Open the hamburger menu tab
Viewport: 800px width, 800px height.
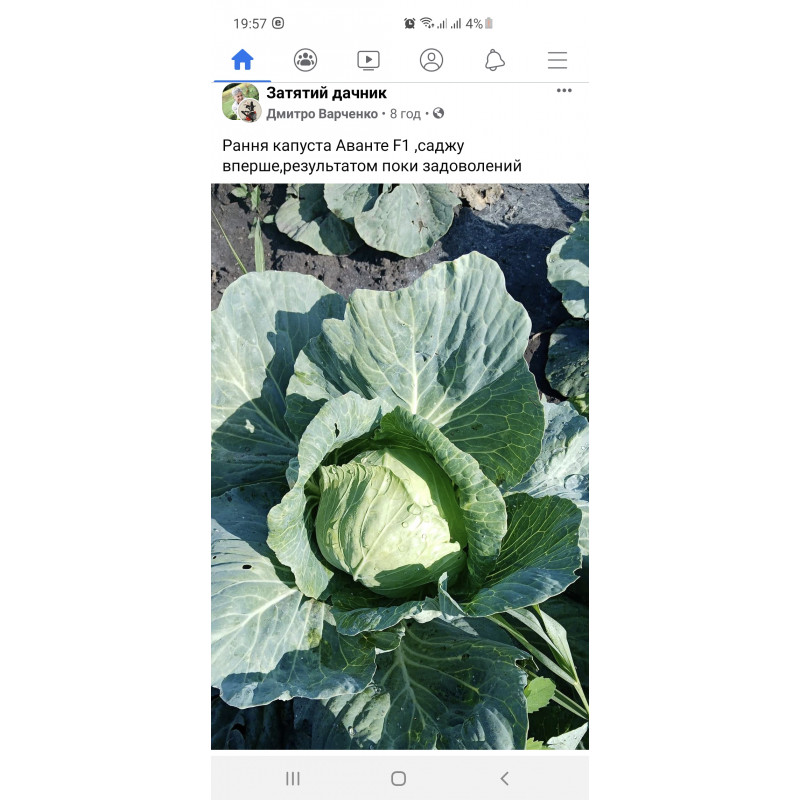tap(557, 60)
